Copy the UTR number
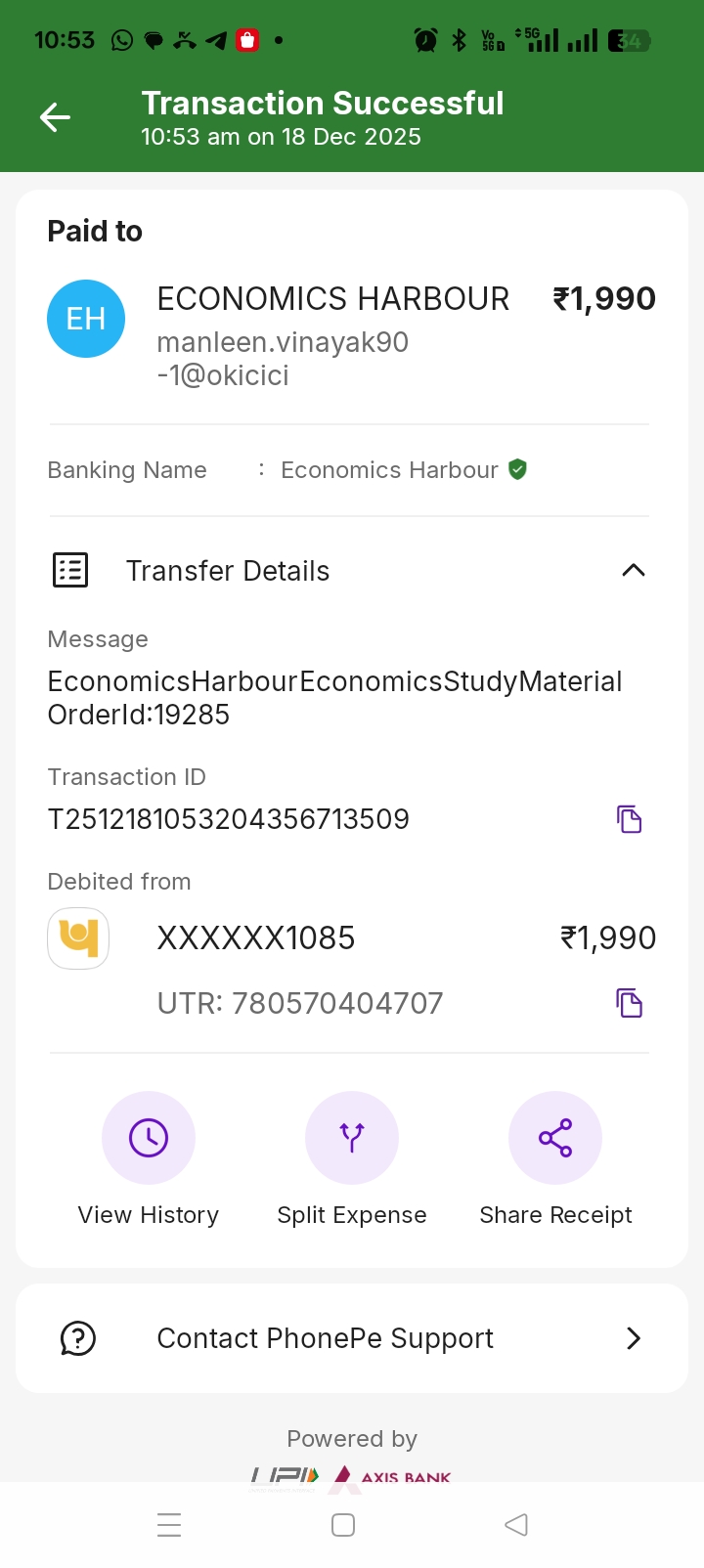The width and height of the screenshot is (704, 1568). point(629,1003)
